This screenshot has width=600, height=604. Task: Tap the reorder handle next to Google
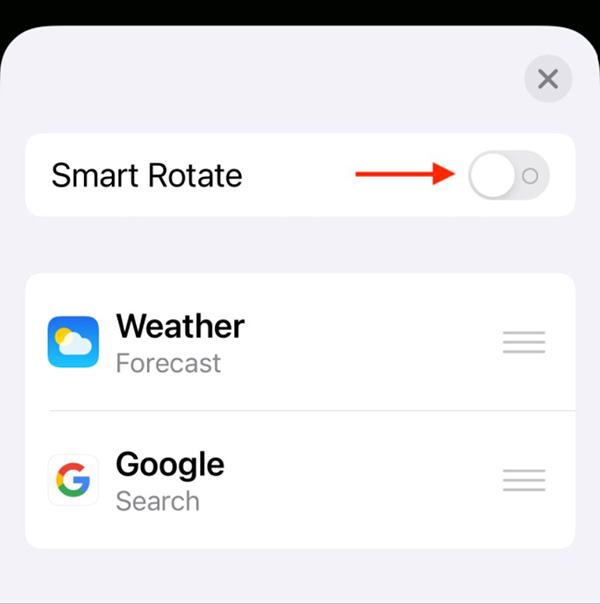524,480
